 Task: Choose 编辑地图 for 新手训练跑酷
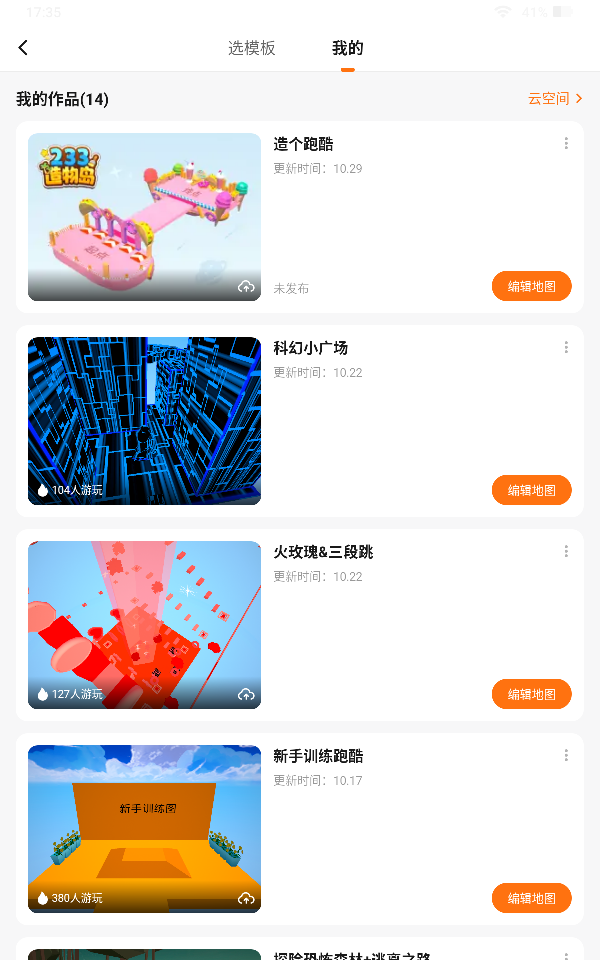531,898
